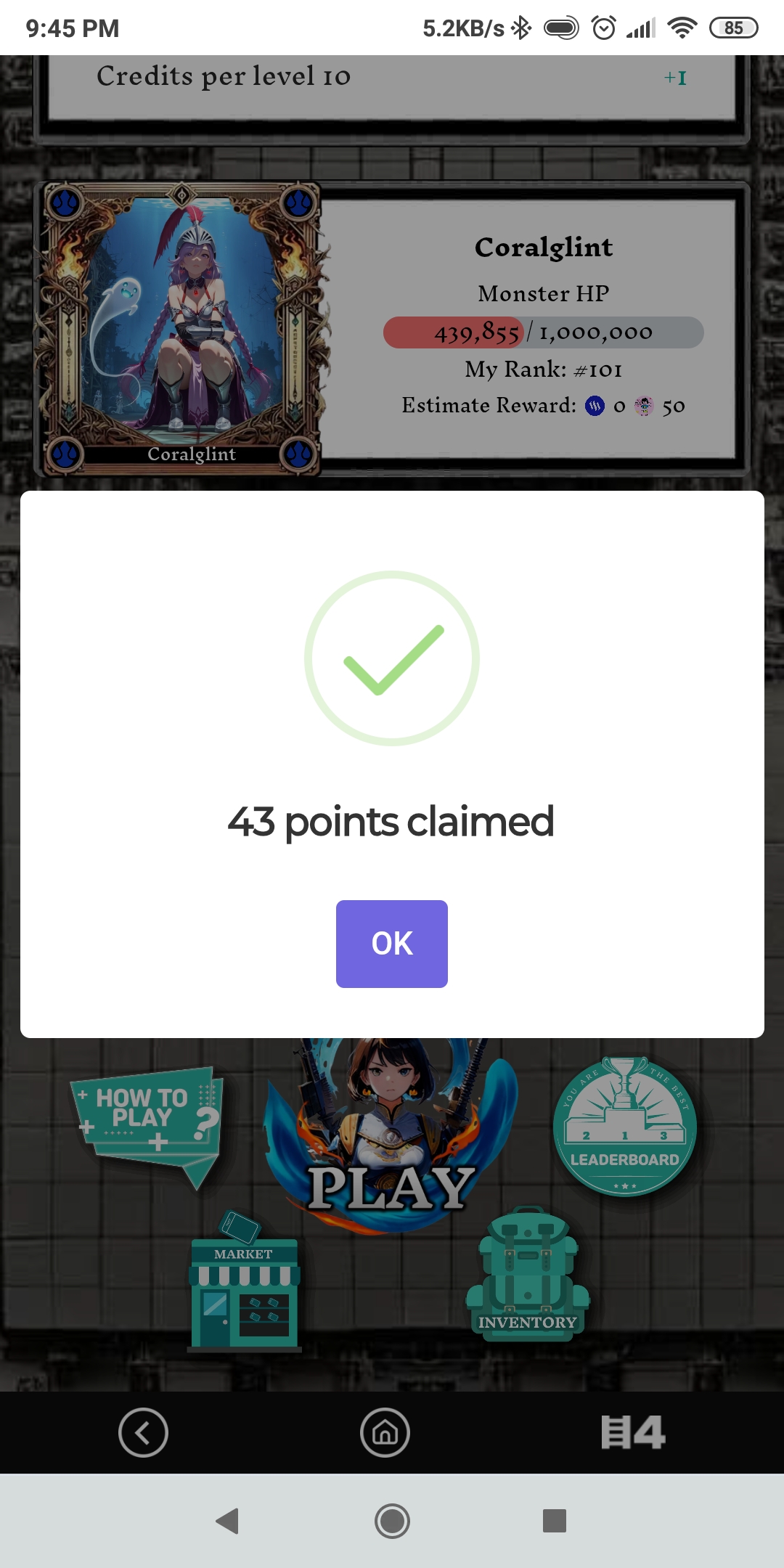Image resolution: width=784 pixels, height=1568 pixels.
Task: Open the browser home page
Action: pyautogui.click(x=385, y=1432)
